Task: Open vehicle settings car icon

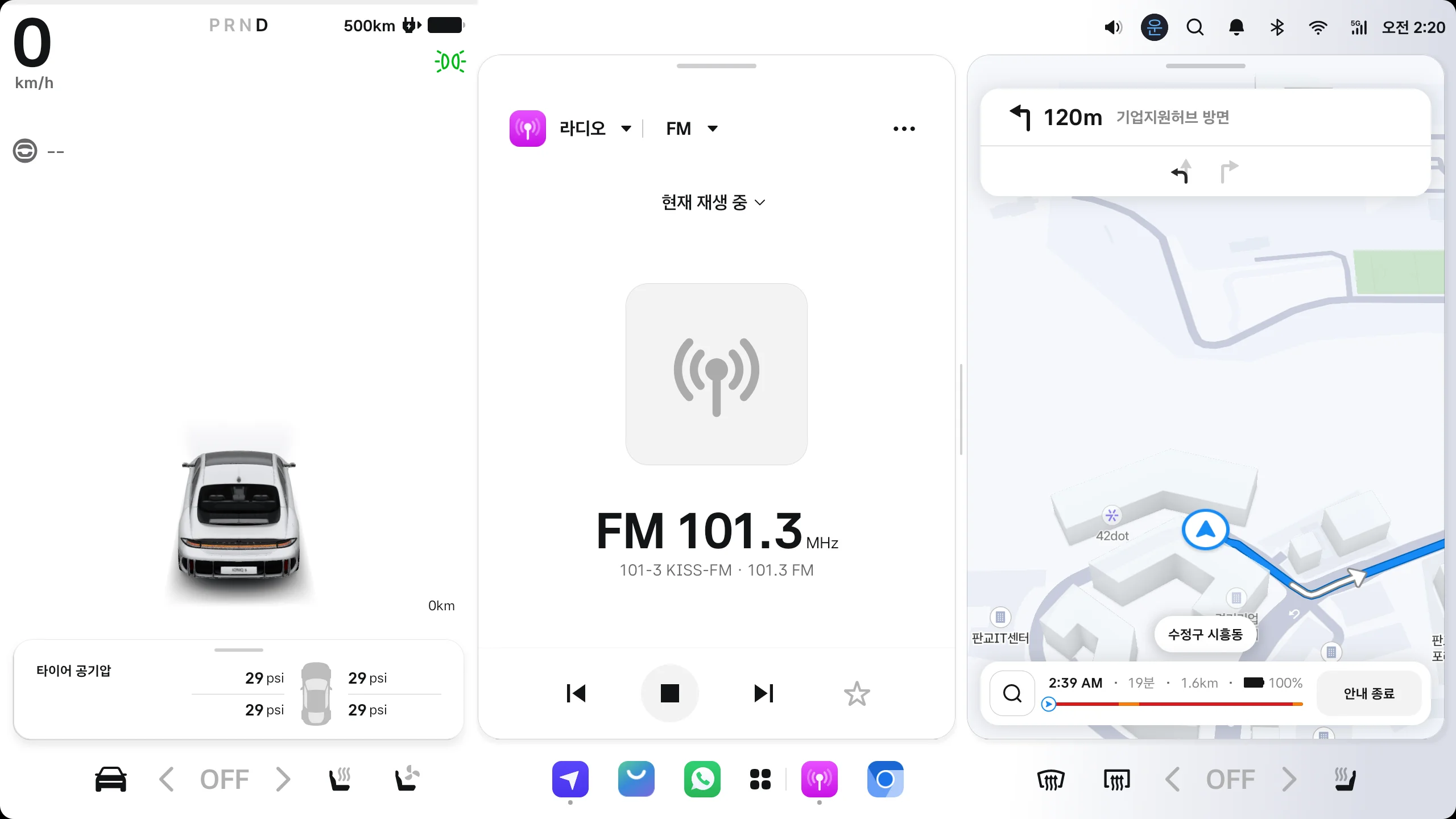Action: pyautogui.click(x=110, y=779)
